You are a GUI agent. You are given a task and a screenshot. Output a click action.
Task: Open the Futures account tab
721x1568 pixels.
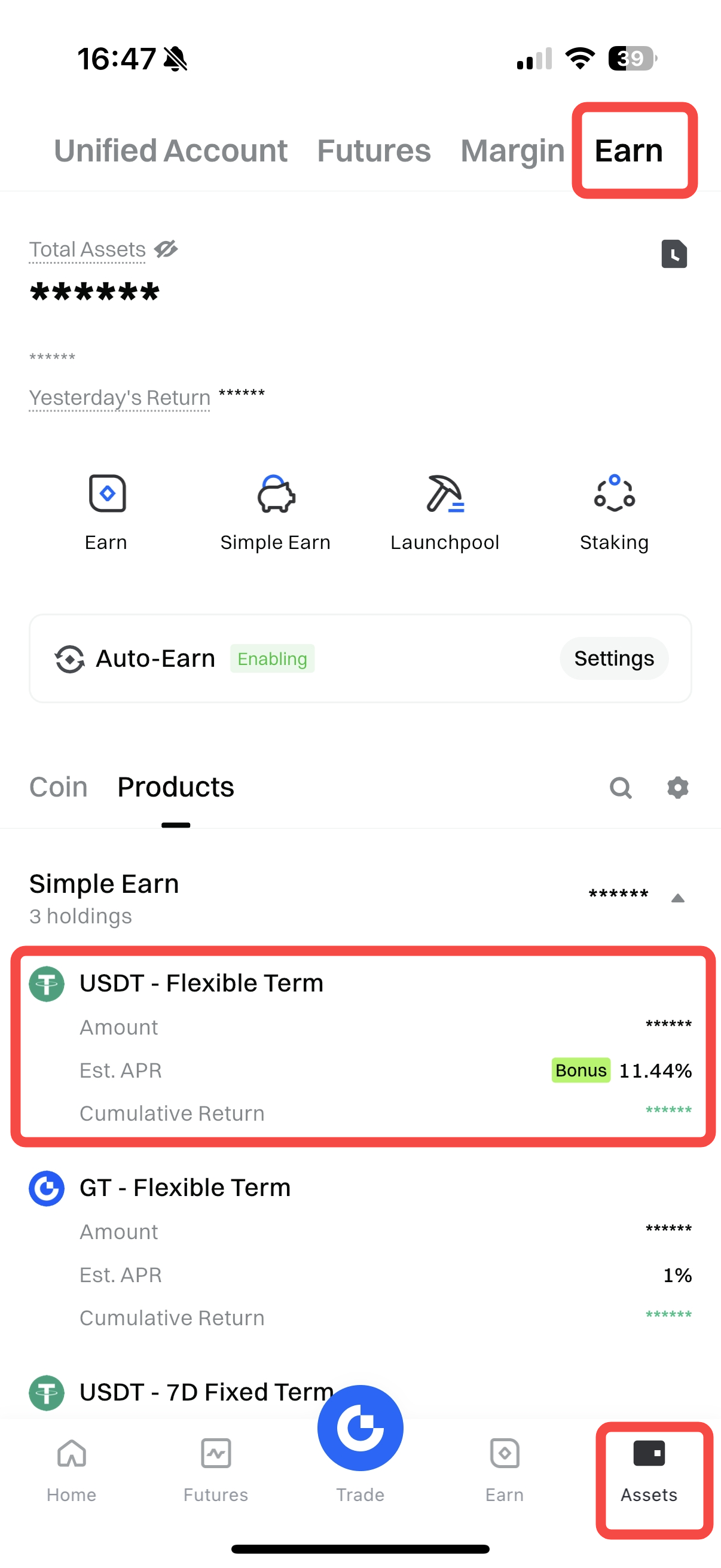pyautogui.click(x=374, y=150)
